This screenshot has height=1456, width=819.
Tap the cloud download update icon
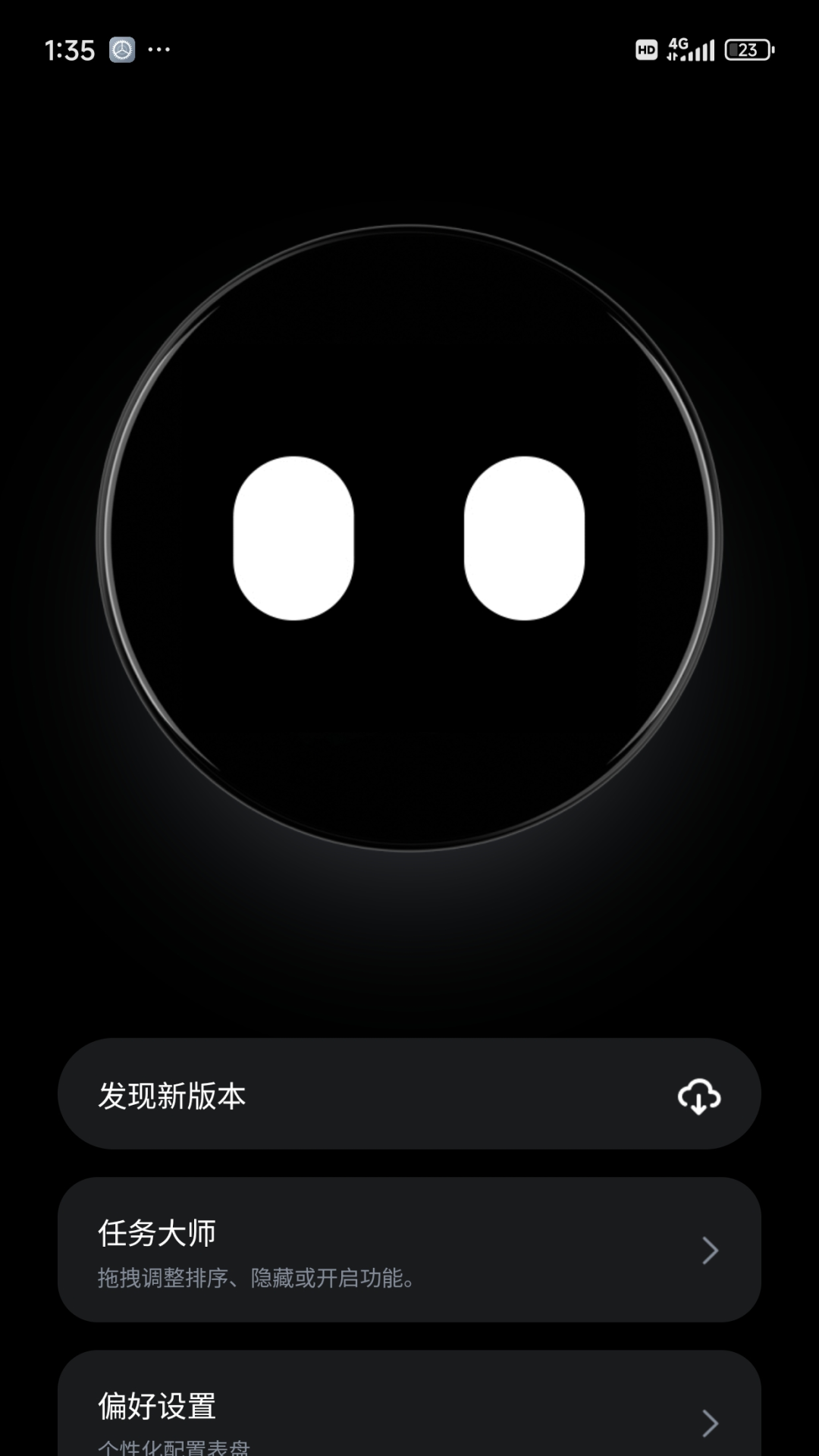pos(698,1094)
